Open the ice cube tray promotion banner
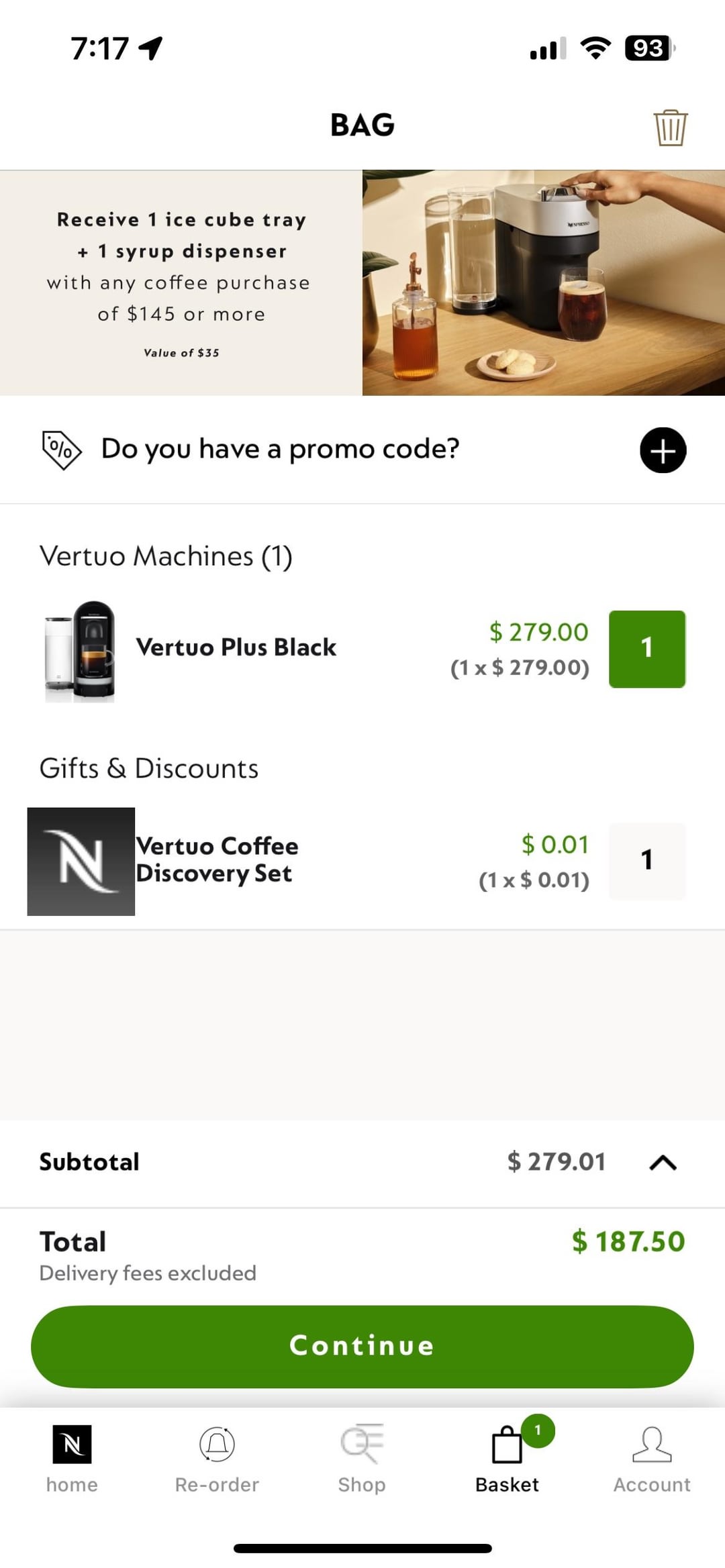The width and height of the screenshot is (725, 1568). point(362,282)
